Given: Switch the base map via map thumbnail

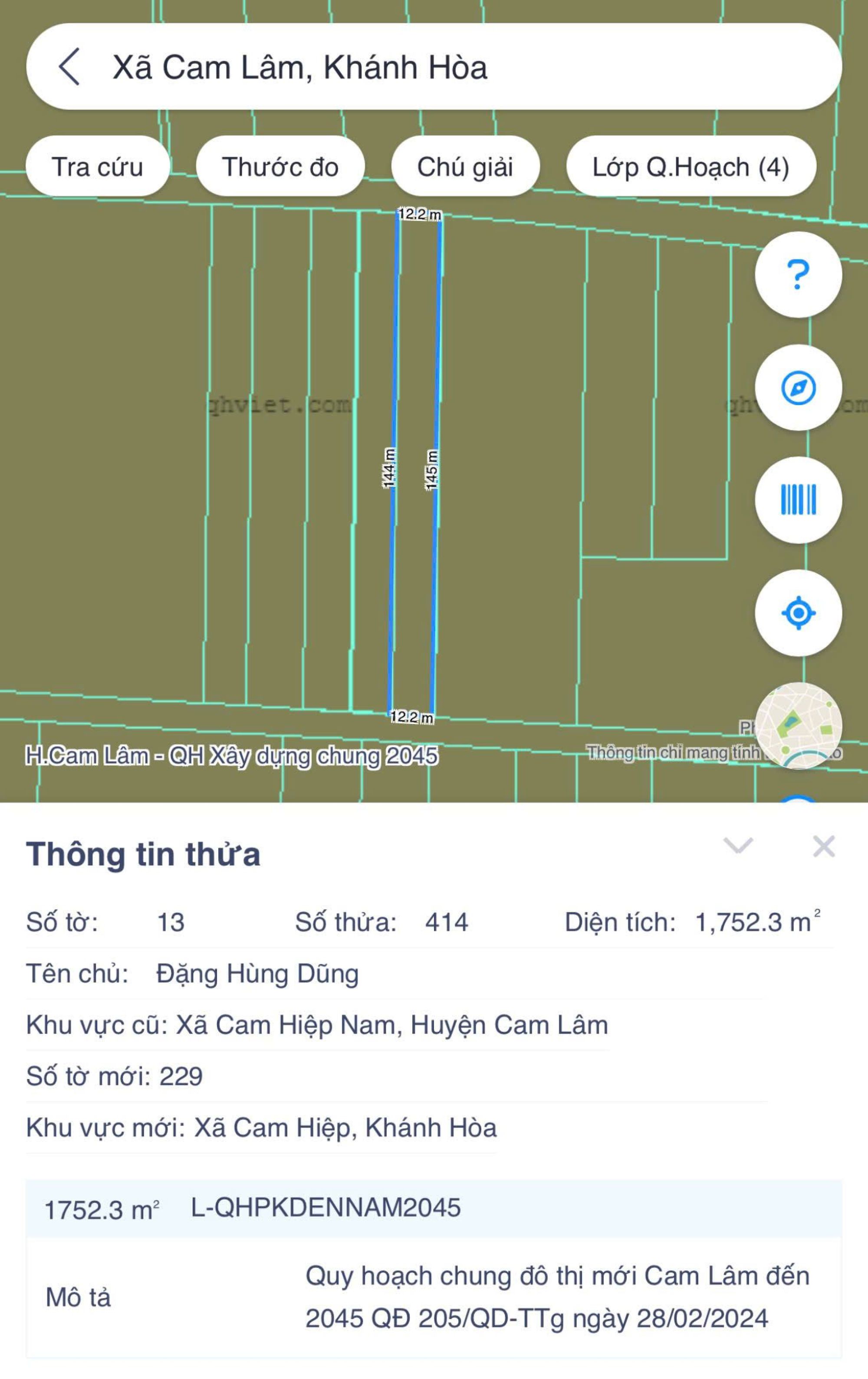Looking at the screenshot, I should point(798,725).
